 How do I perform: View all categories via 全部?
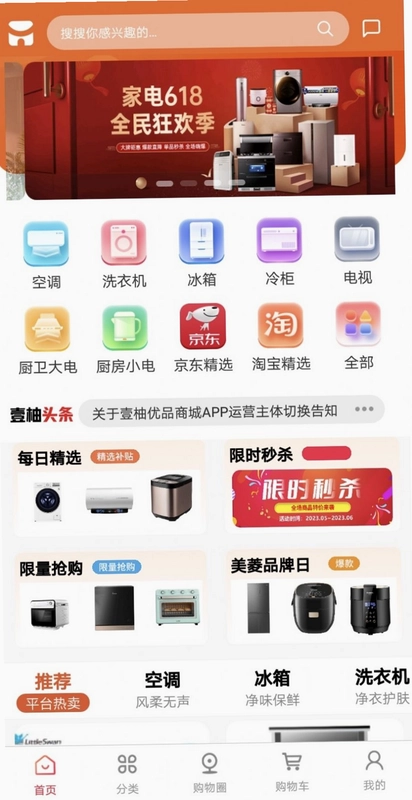pyautogui.click(x=358, y=336)
